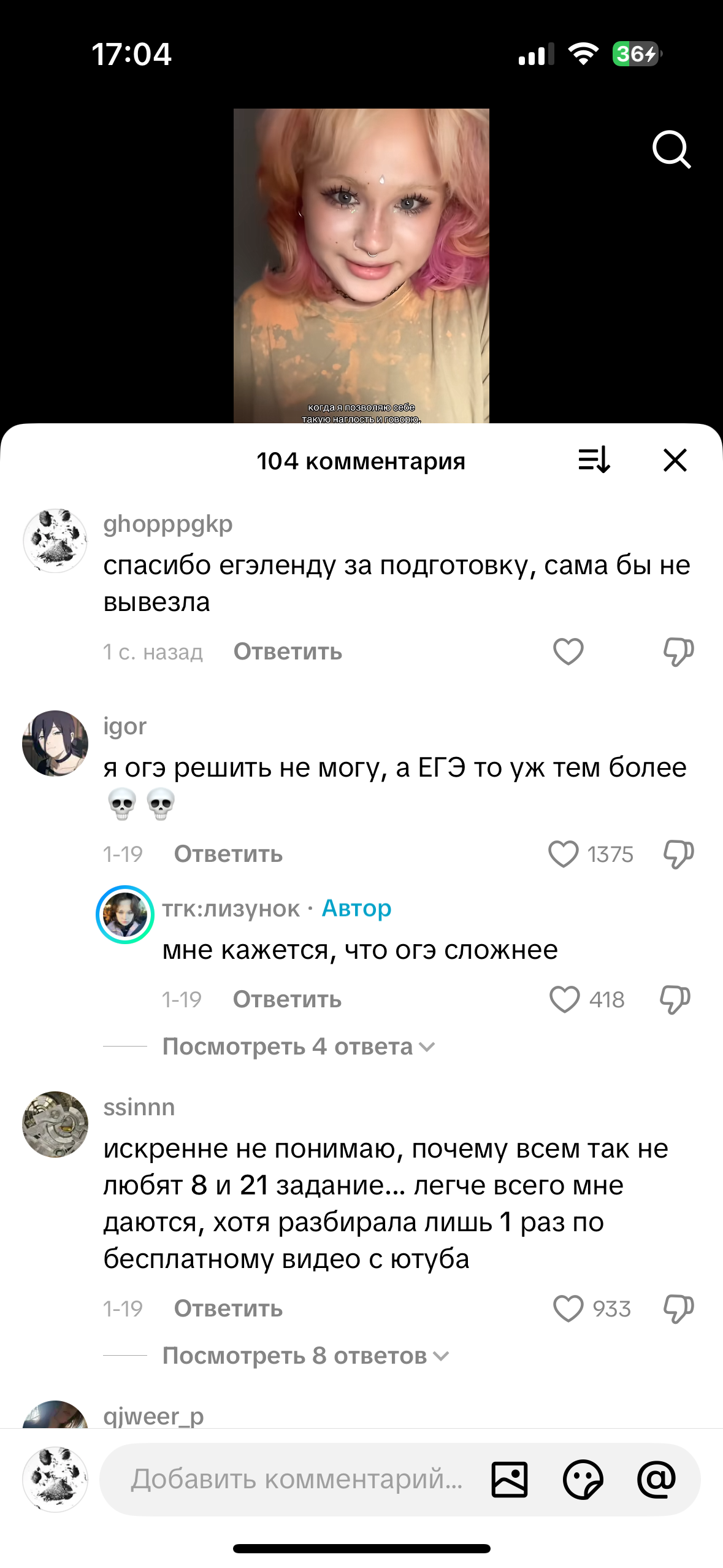Image resolution: width=723 pixels, height=1568 pixels.
Task: Mention a user with the @ icon
Action: click(656, 1479)
